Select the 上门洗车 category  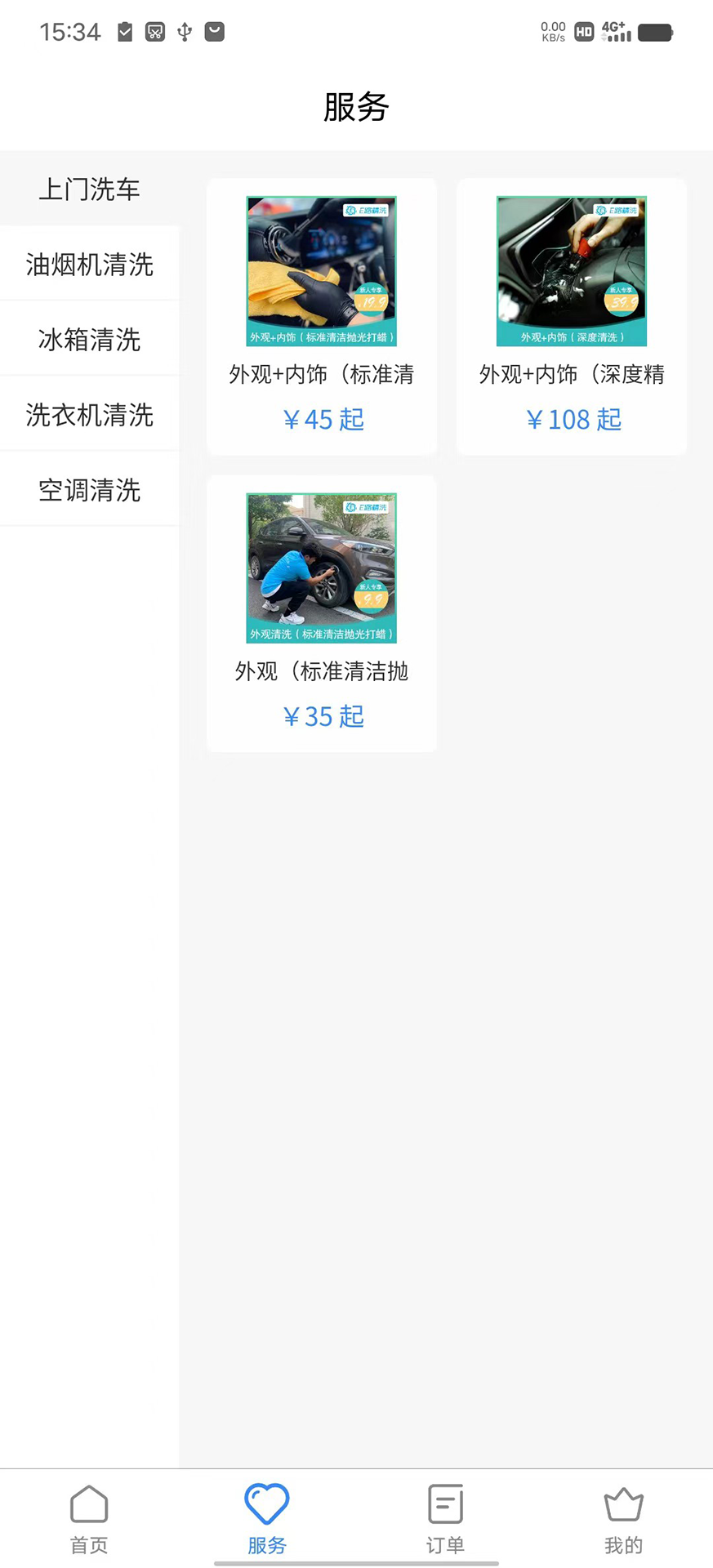90,189
